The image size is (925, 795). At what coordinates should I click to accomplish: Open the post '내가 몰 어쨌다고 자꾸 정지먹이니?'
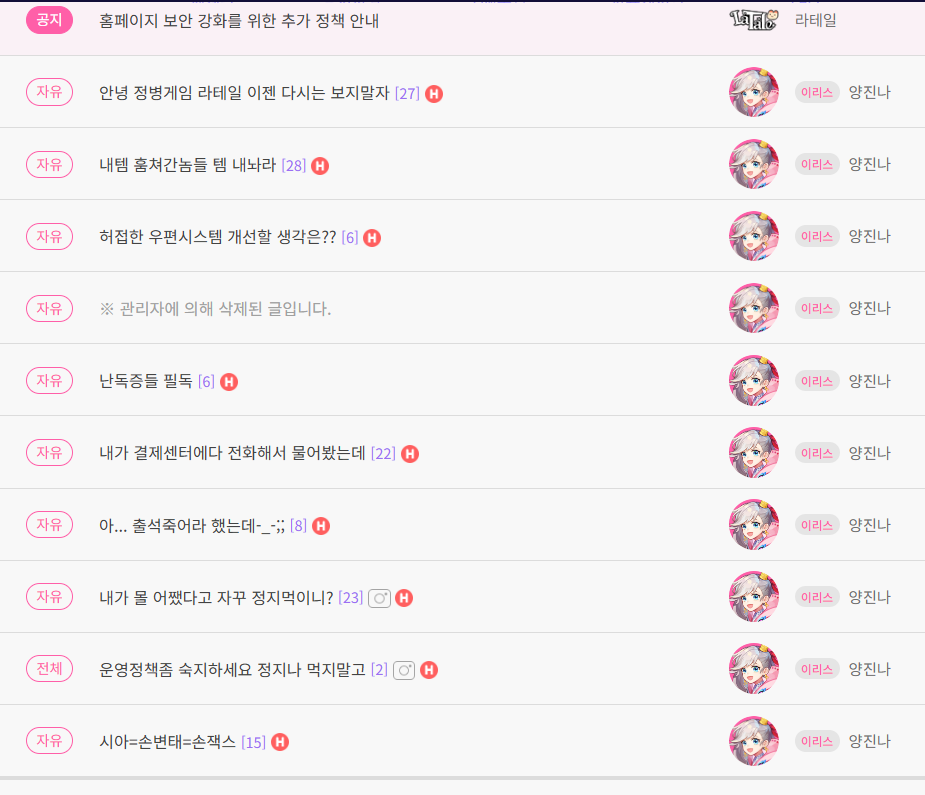coord(217,597)
